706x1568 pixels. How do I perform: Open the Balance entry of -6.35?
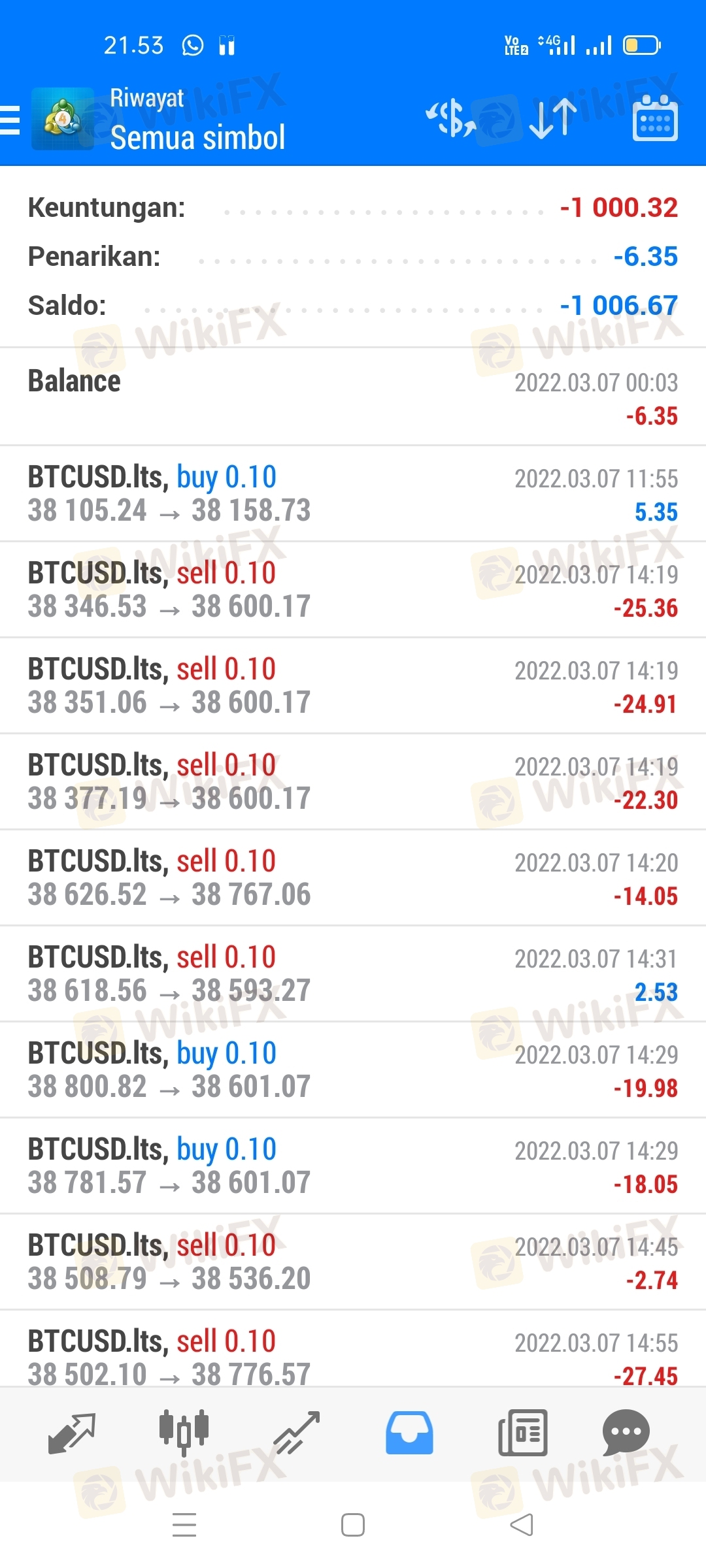[353, 397]
